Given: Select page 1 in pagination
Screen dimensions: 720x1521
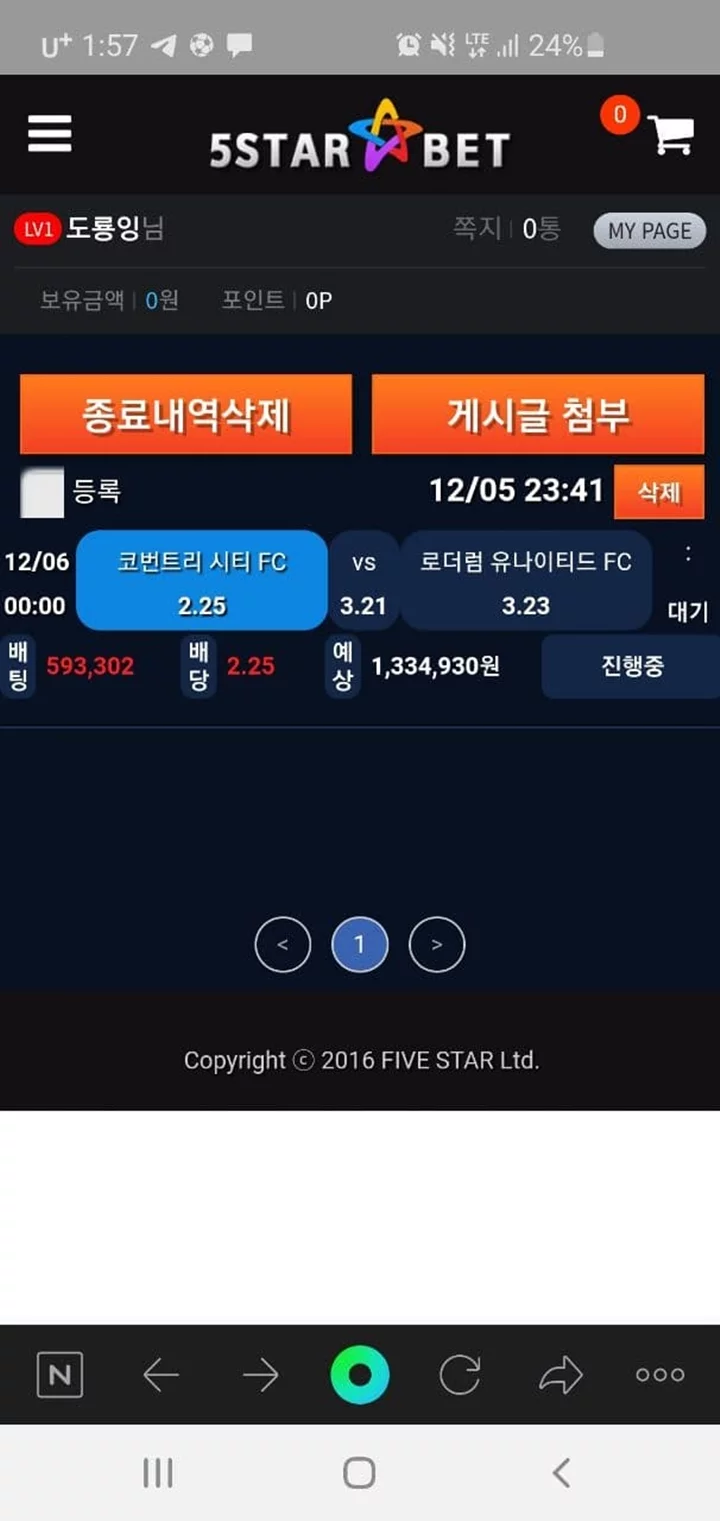Looking at the screenshot, I should pyautogui.click(x=360, y=944).
